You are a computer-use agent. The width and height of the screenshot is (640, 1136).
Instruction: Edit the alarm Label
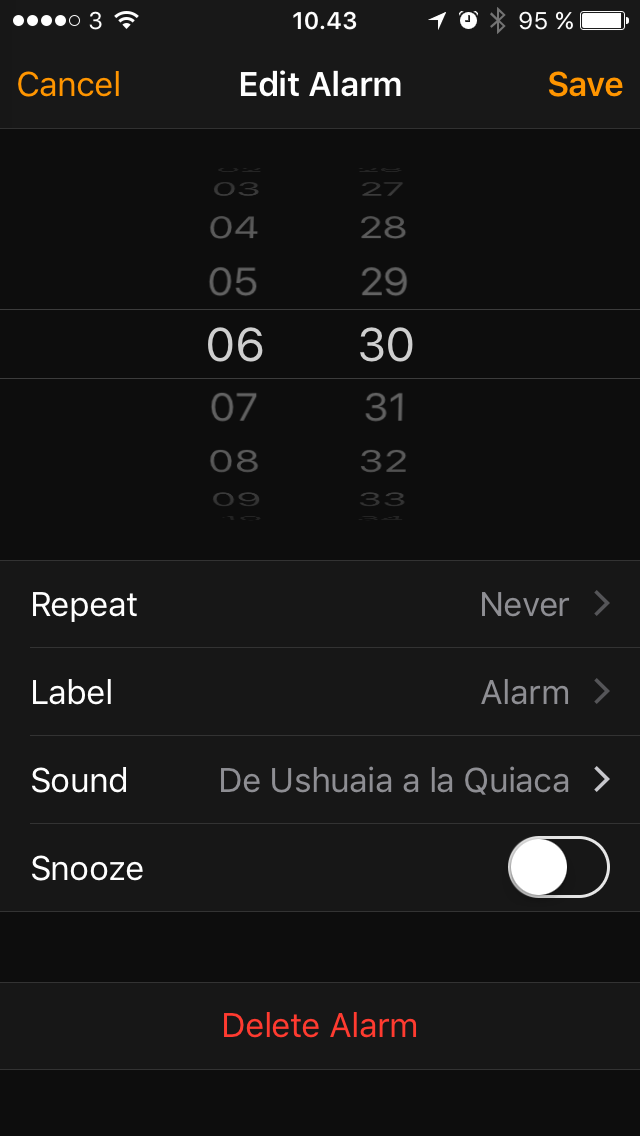[x=320, y=692]
